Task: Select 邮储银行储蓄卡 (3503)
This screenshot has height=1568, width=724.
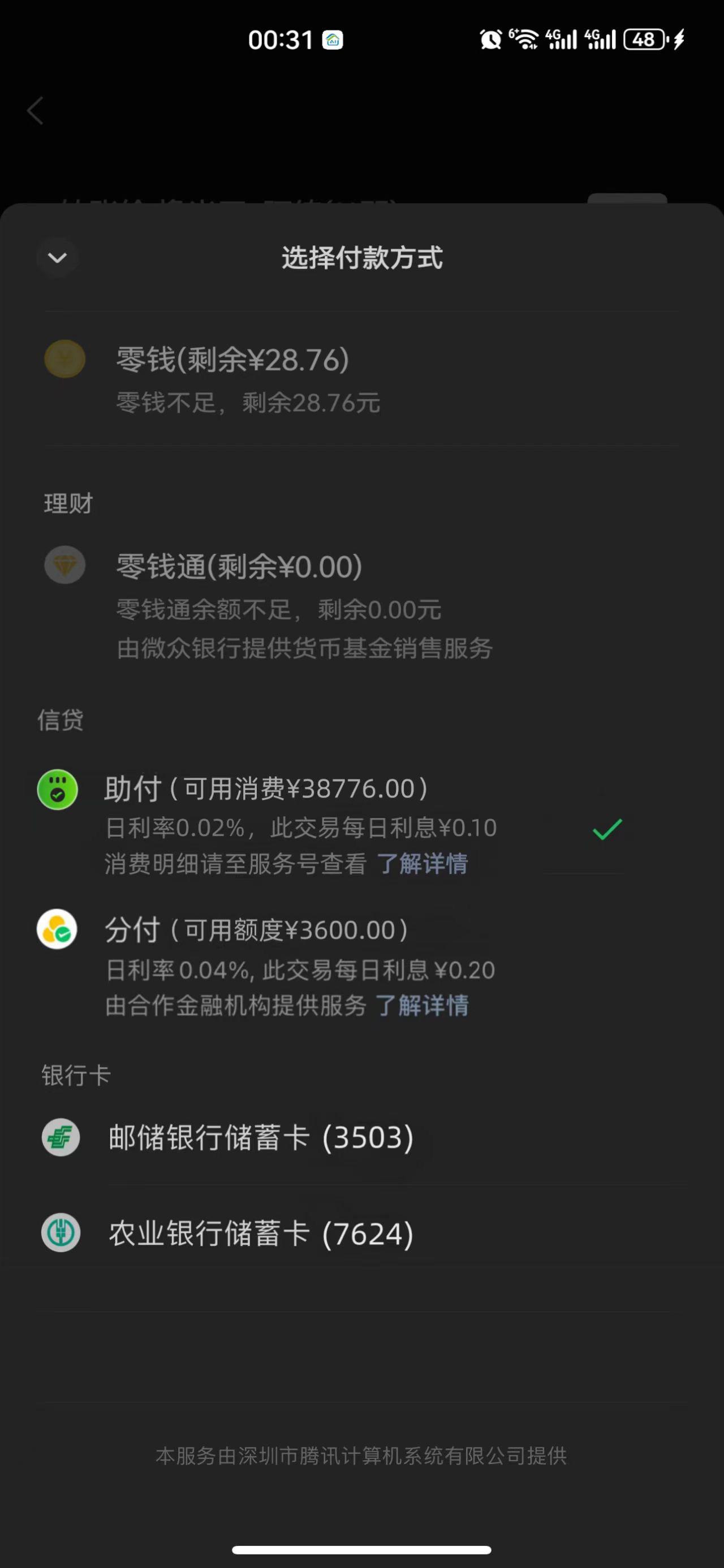Action: [x=261, y=1138]
